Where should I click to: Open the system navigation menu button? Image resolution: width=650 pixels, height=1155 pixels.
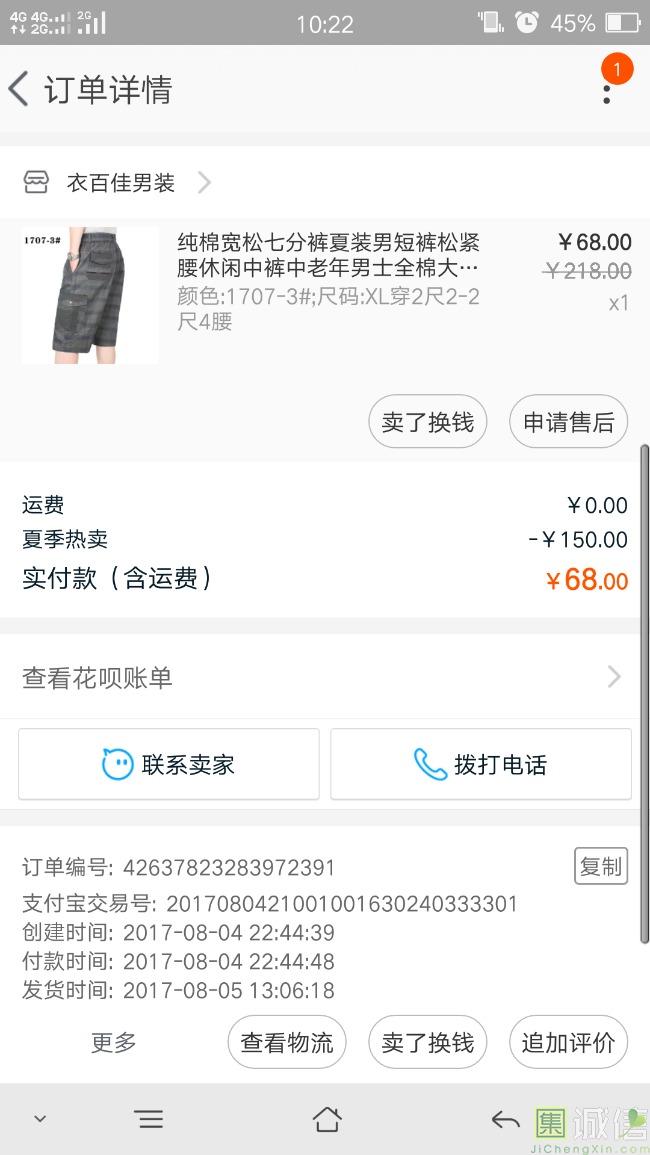(149, 1119)
